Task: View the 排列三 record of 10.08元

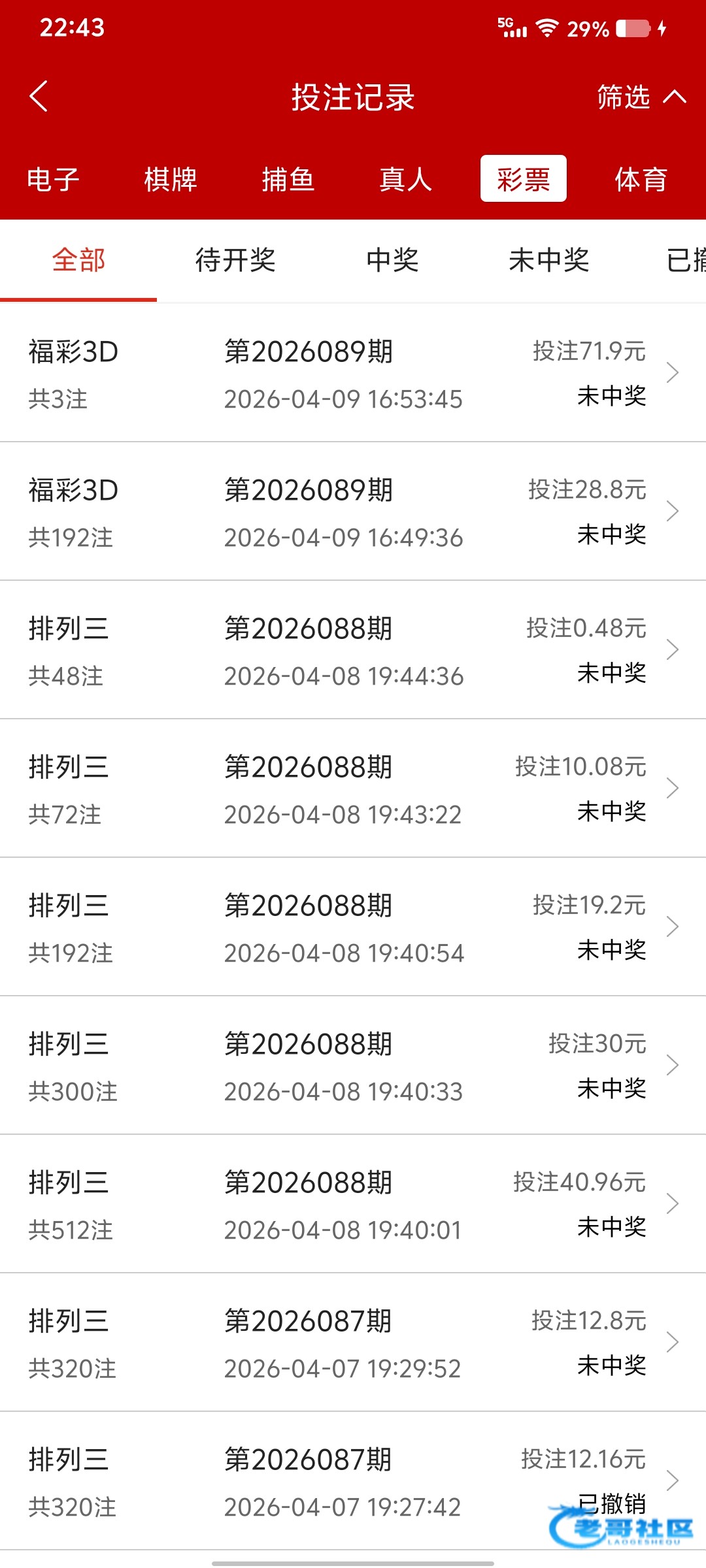Action: tap(353, 789)
